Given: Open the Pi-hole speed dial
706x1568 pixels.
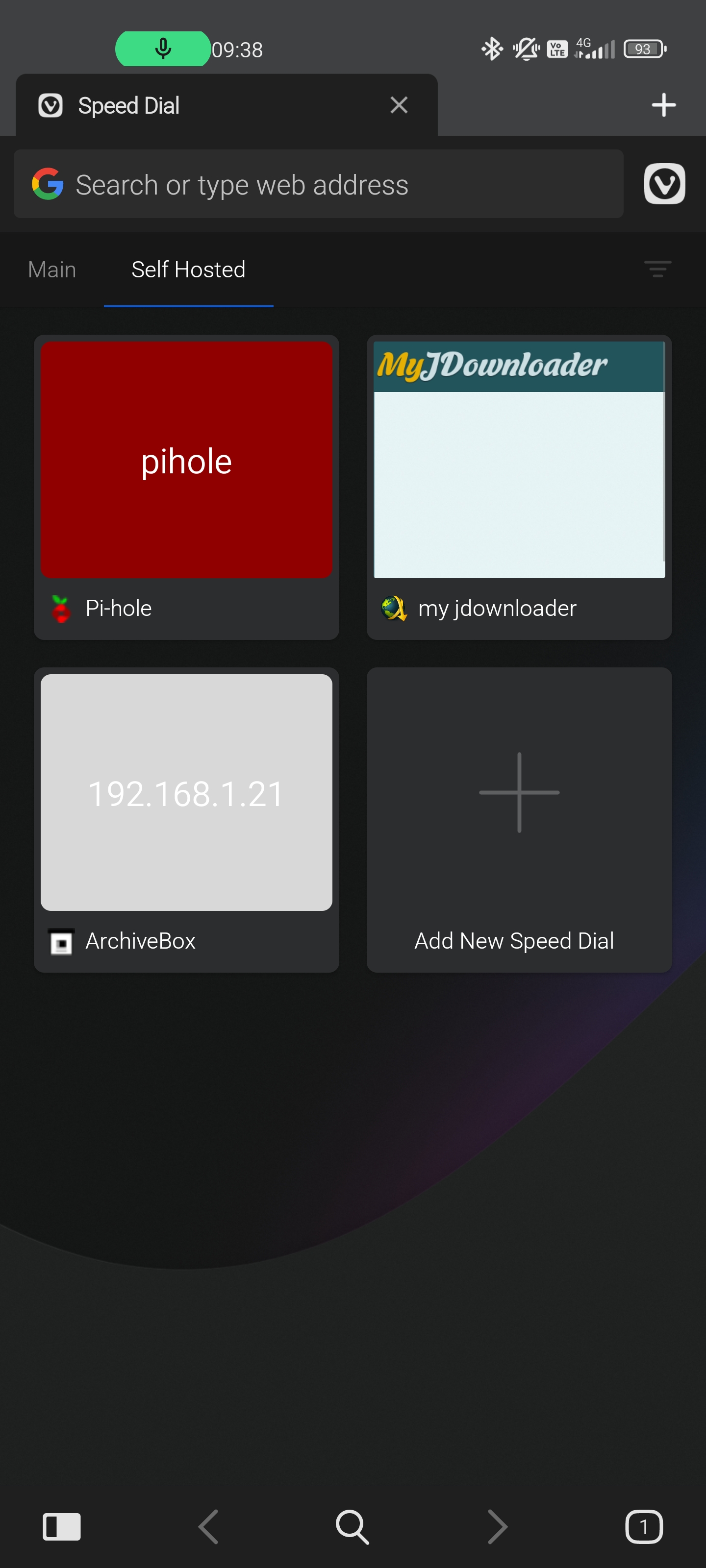Looking at the screenshot, I should coord(186,487).
